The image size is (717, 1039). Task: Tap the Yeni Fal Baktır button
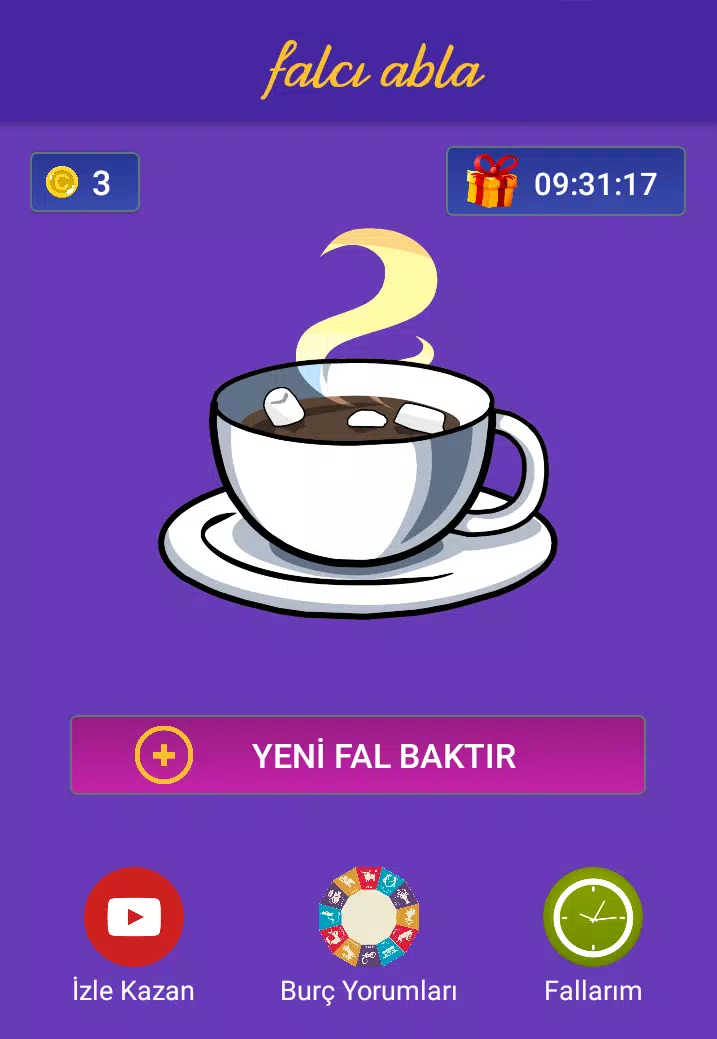point(358,755)
